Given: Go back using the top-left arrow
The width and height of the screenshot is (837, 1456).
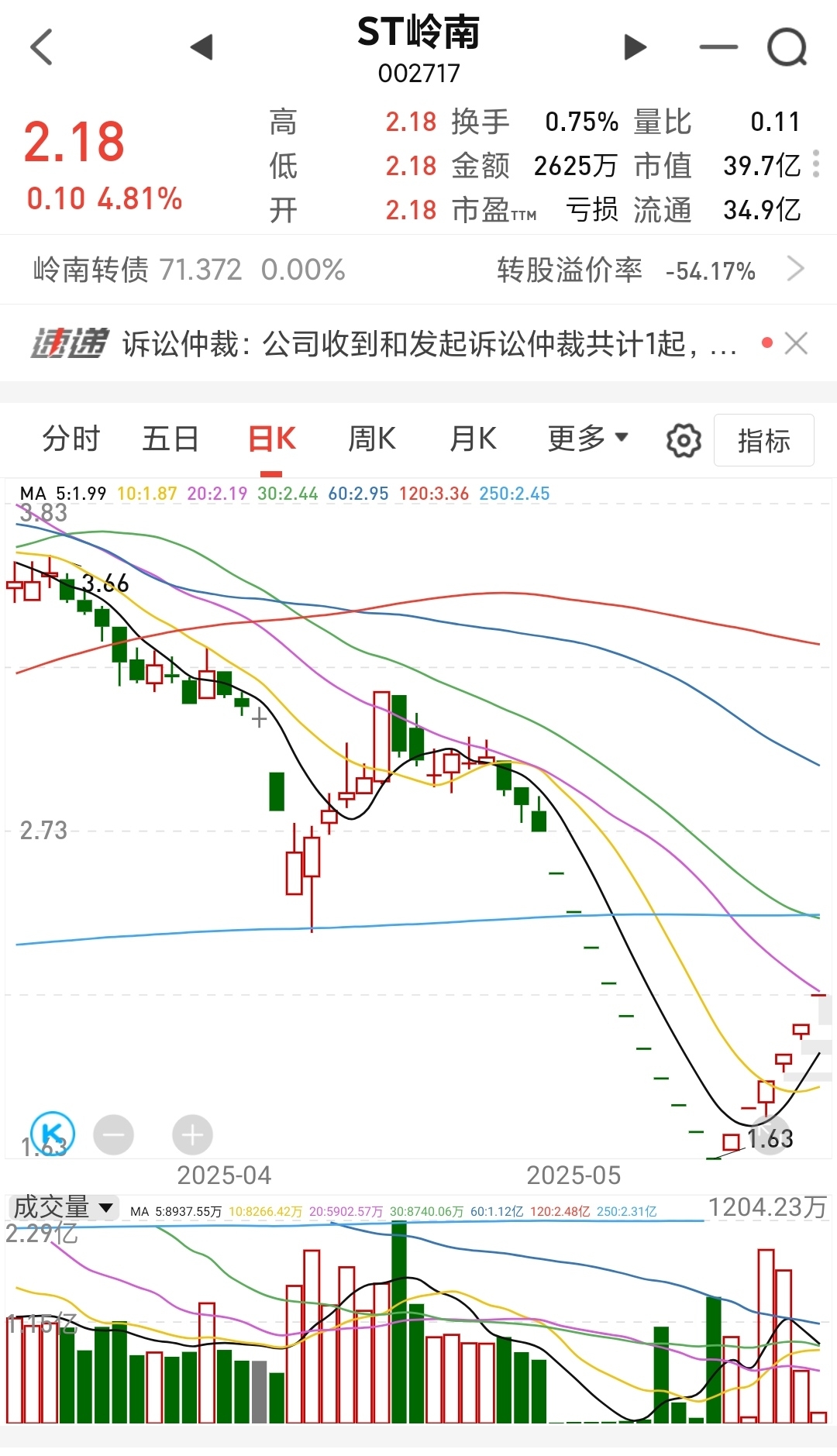Looking at the screenshot, I should coord(41,47).
